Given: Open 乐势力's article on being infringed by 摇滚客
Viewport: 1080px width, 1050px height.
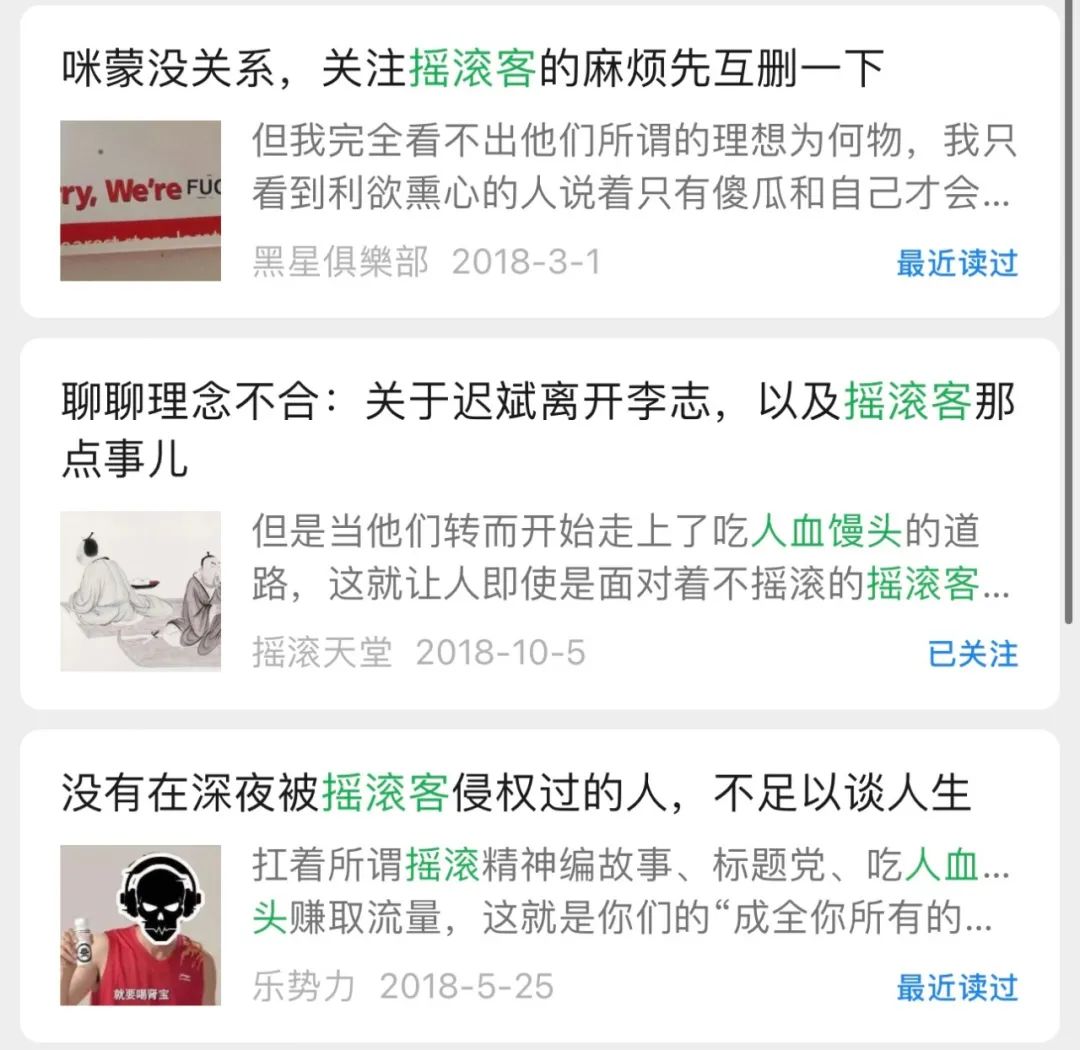Looking at the screenshot, I should (516, 794).
